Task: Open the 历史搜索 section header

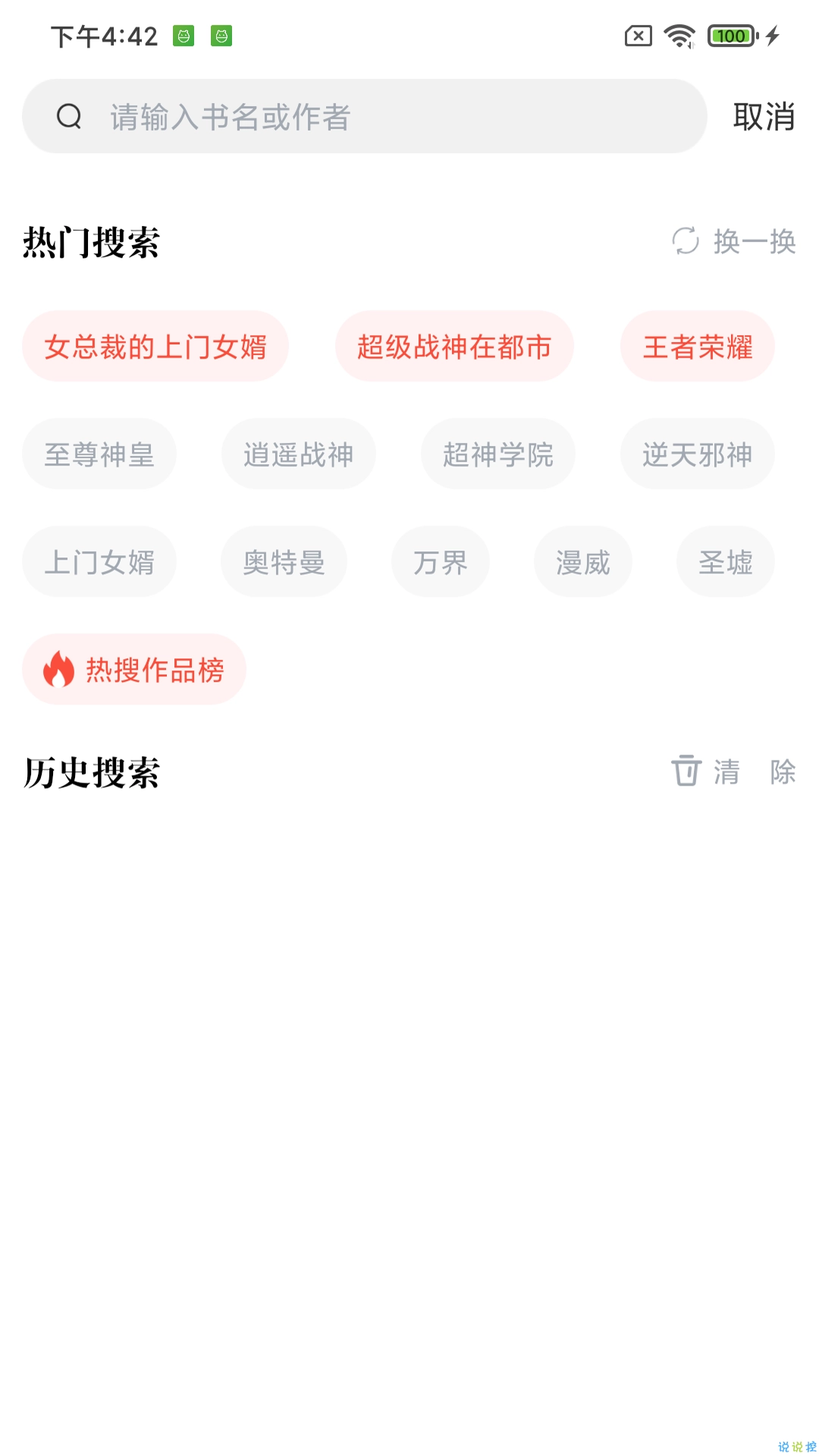Action: pyautogui.click(x=91, y=773)
